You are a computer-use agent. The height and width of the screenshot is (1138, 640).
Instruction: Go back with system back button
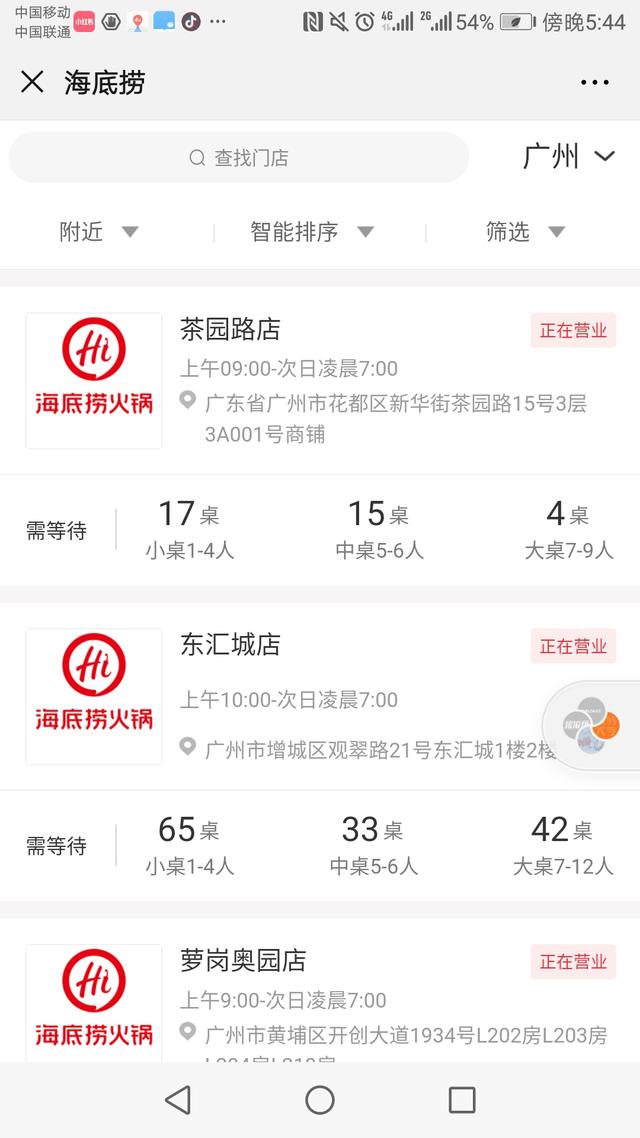178,1100
